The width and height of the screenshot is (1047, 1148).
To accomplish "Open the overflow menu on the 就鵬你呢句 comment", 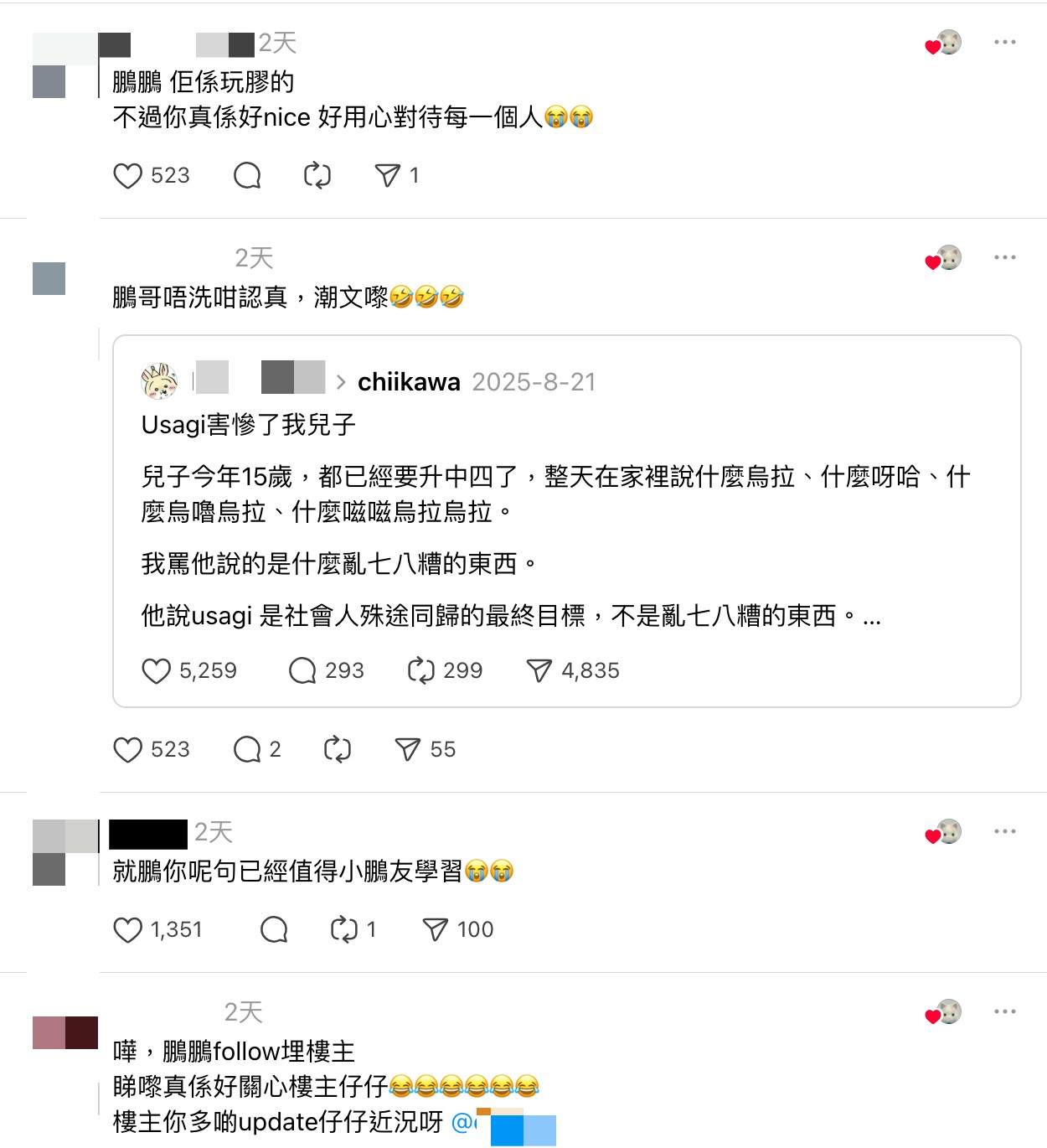I will coord(1004,831).
